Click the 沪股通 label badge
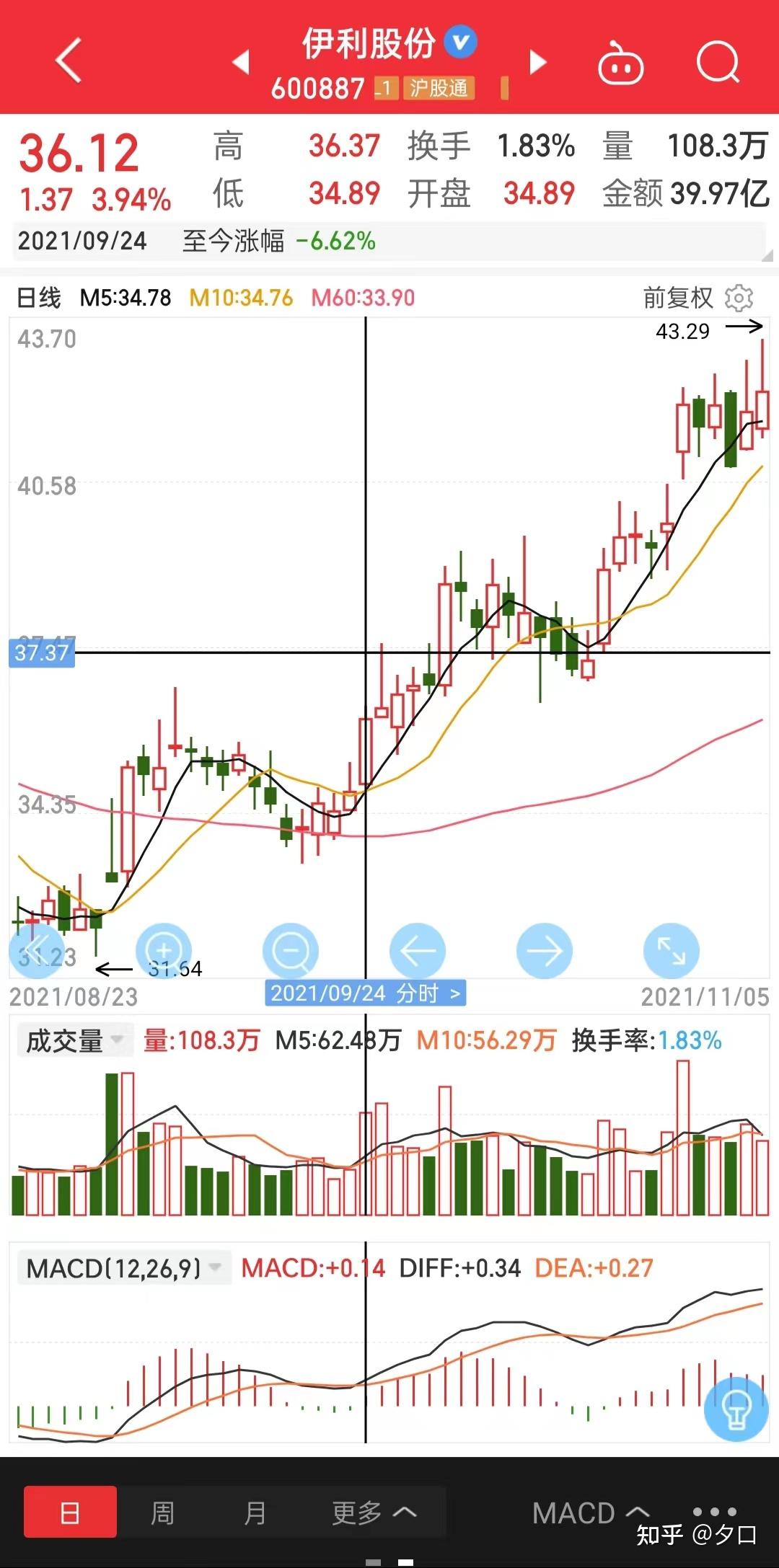779x1568 pixels. (441, 89)
